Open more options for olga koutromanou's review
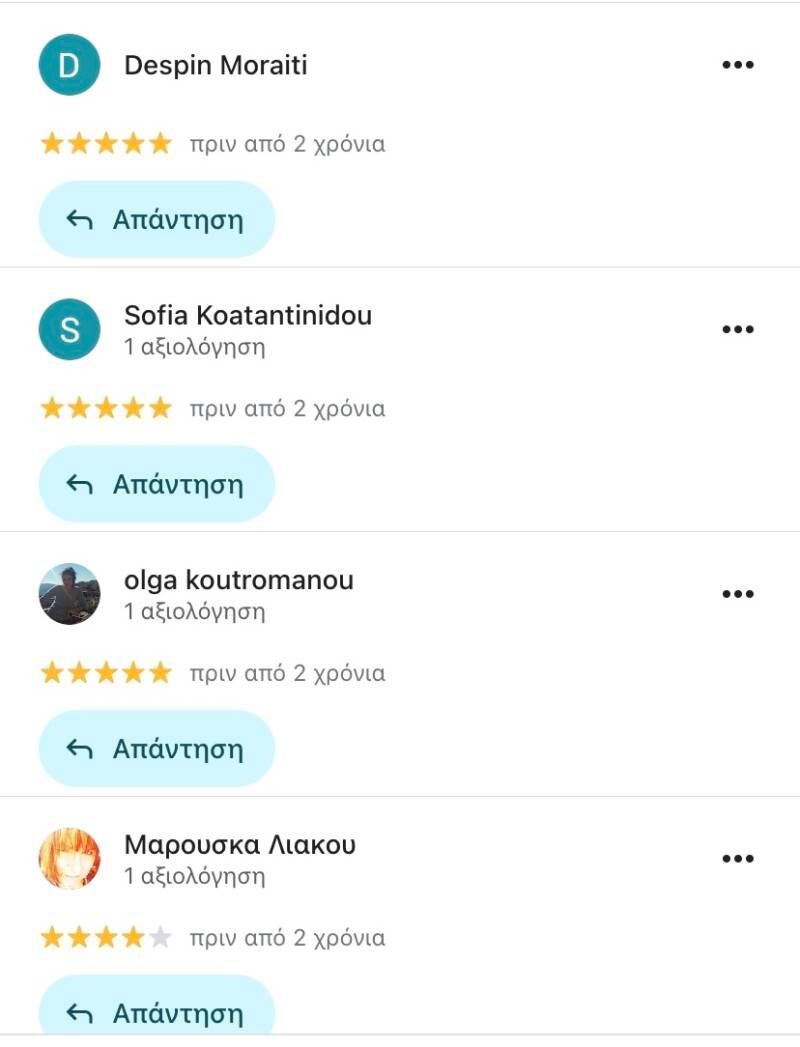Viewport: 800px width, 1047px height. coord(737,594)
